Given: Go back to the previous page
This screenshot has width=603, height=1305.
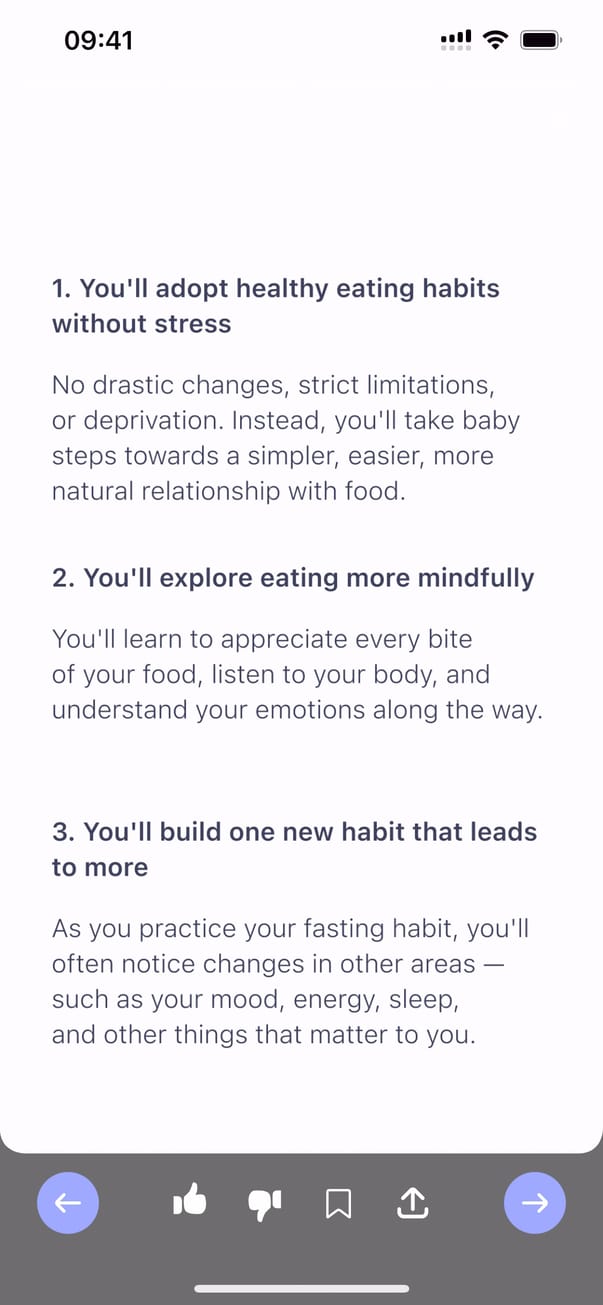Looking at the screenshot, I should point(68,1202).
